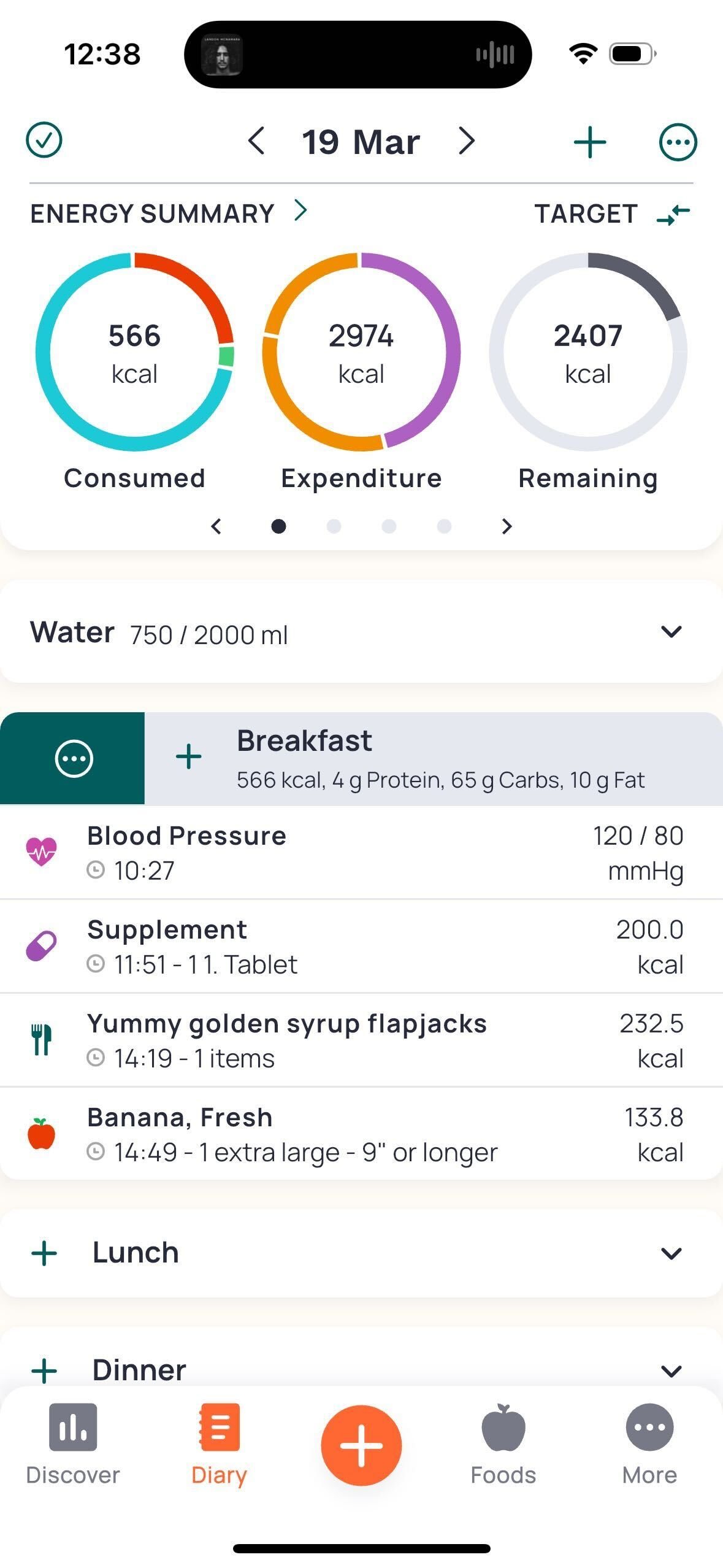Go to the next day arrow
Viewport: 723px width, 1568px height.
467,141
